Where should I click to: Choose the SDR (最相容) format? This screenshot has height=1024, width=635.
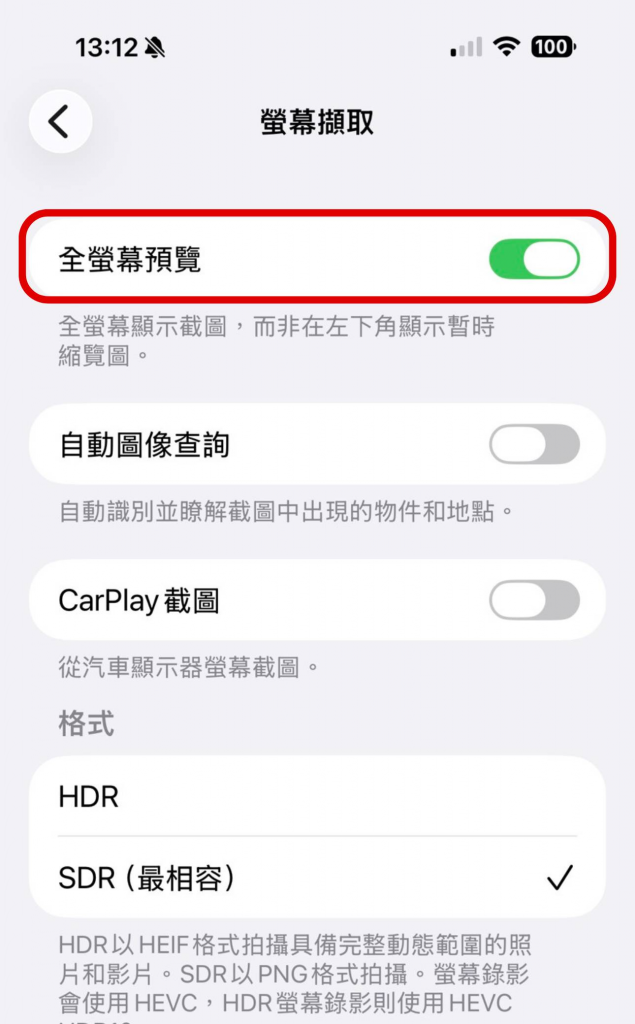(x=317, y=878)
